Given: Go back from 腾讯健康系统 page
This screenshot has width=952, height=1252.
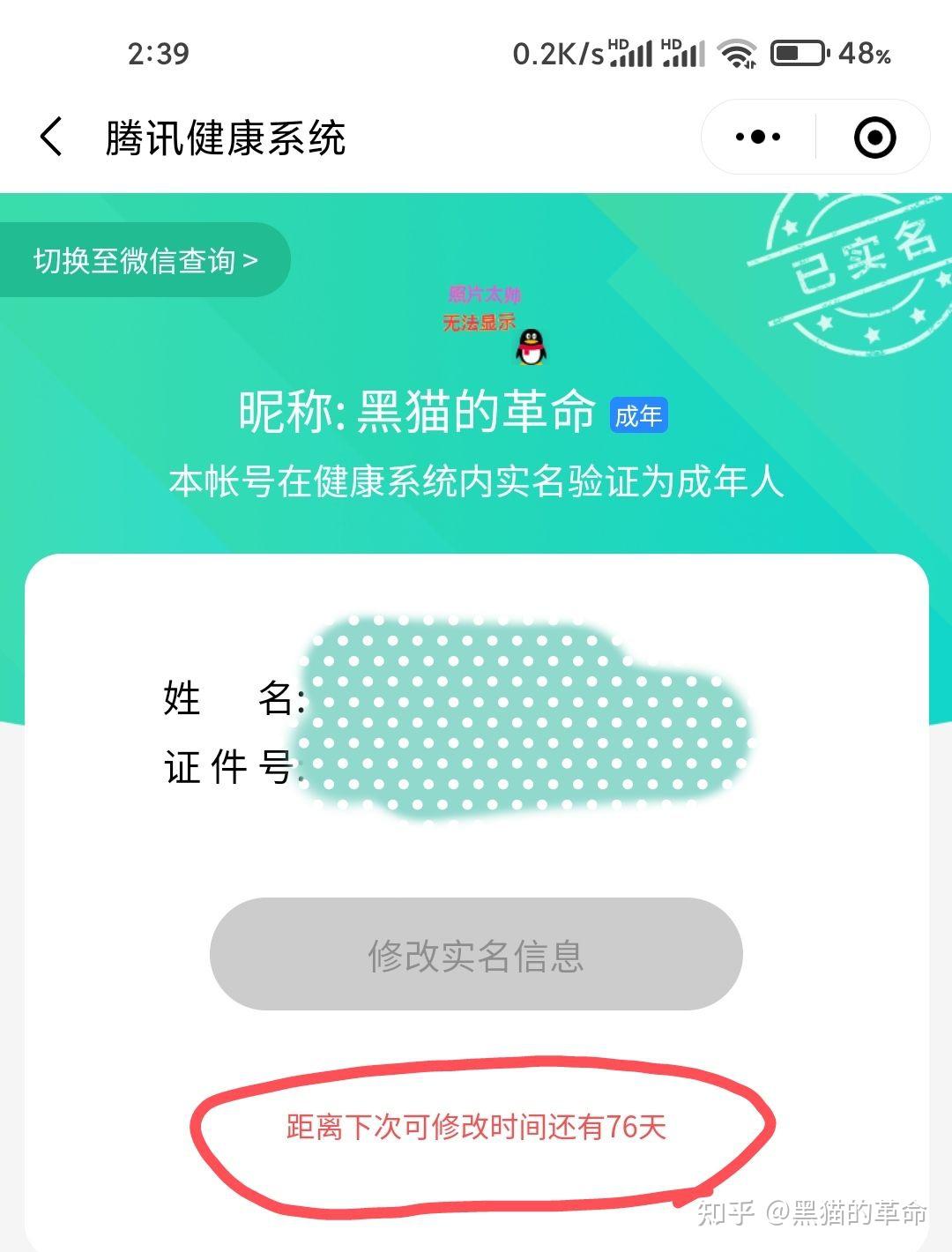Looking at the screenshot, I should (52, 138).
